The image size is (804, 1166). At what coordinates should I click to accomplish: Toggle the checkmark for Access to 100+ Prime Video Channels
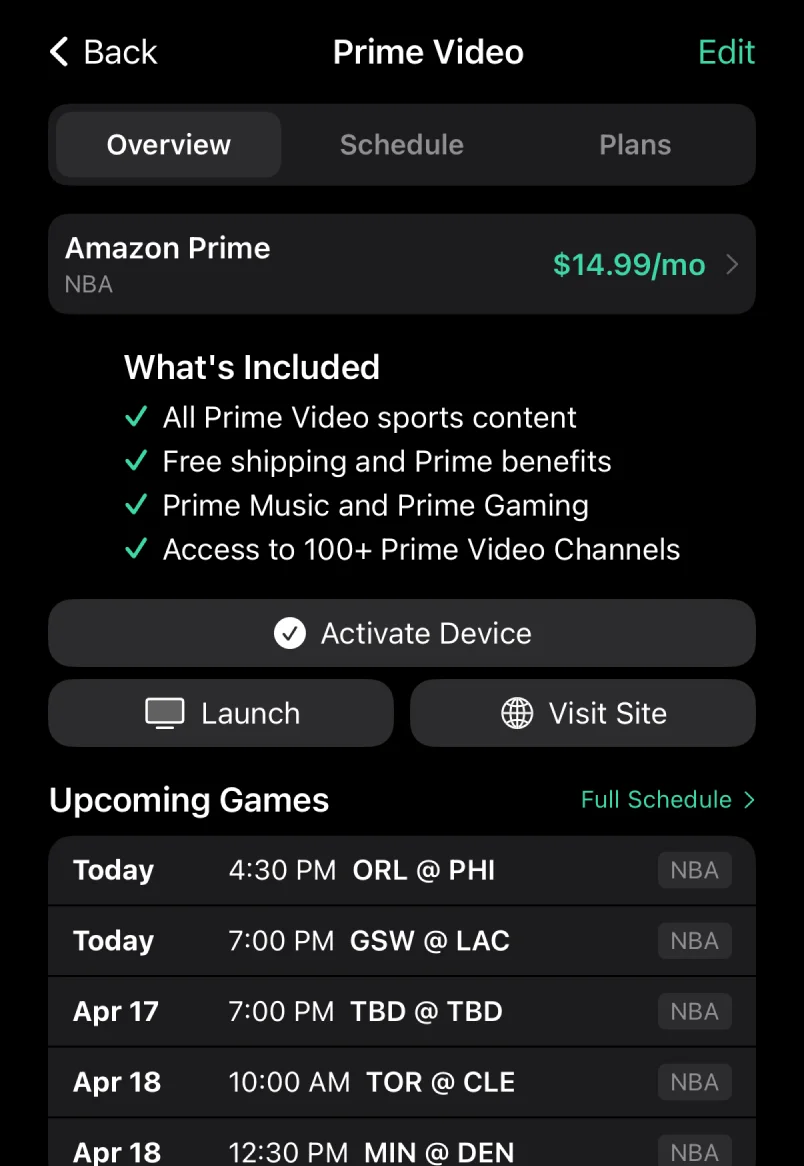(x=137, y=549)
